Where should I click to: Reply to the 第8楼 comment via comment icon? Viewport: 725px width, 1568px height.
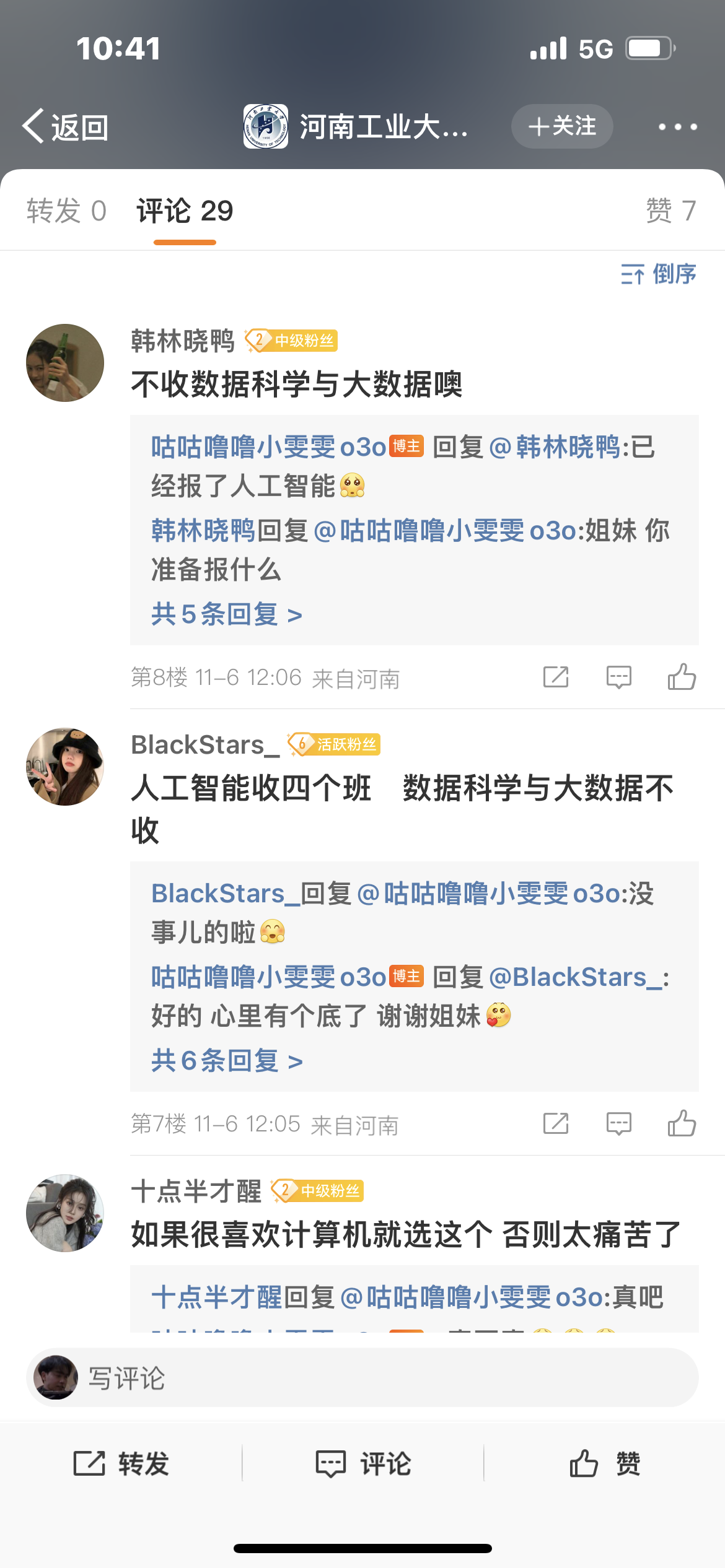coord(618,677)
